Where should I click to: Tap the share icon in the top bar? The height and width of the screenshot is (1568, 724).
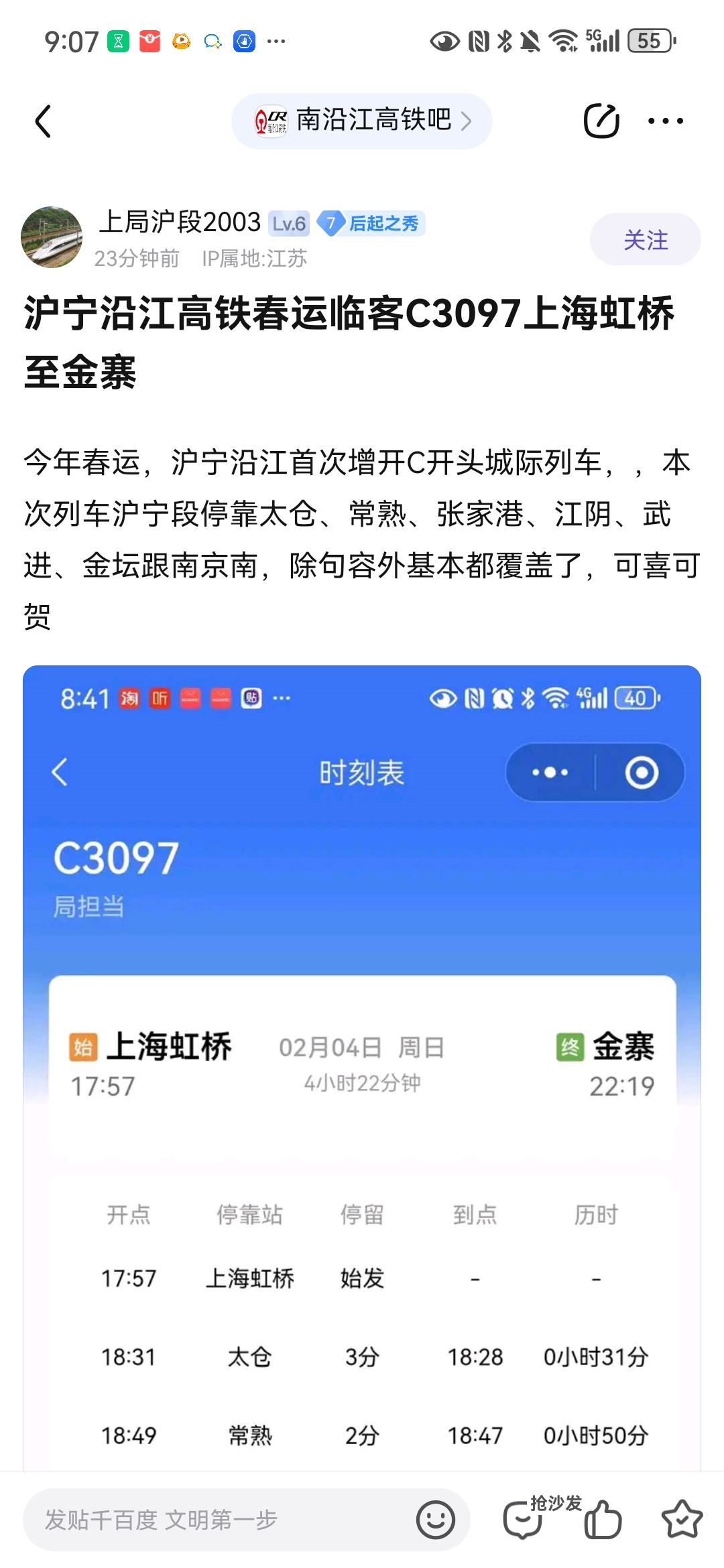coord(601,121)
